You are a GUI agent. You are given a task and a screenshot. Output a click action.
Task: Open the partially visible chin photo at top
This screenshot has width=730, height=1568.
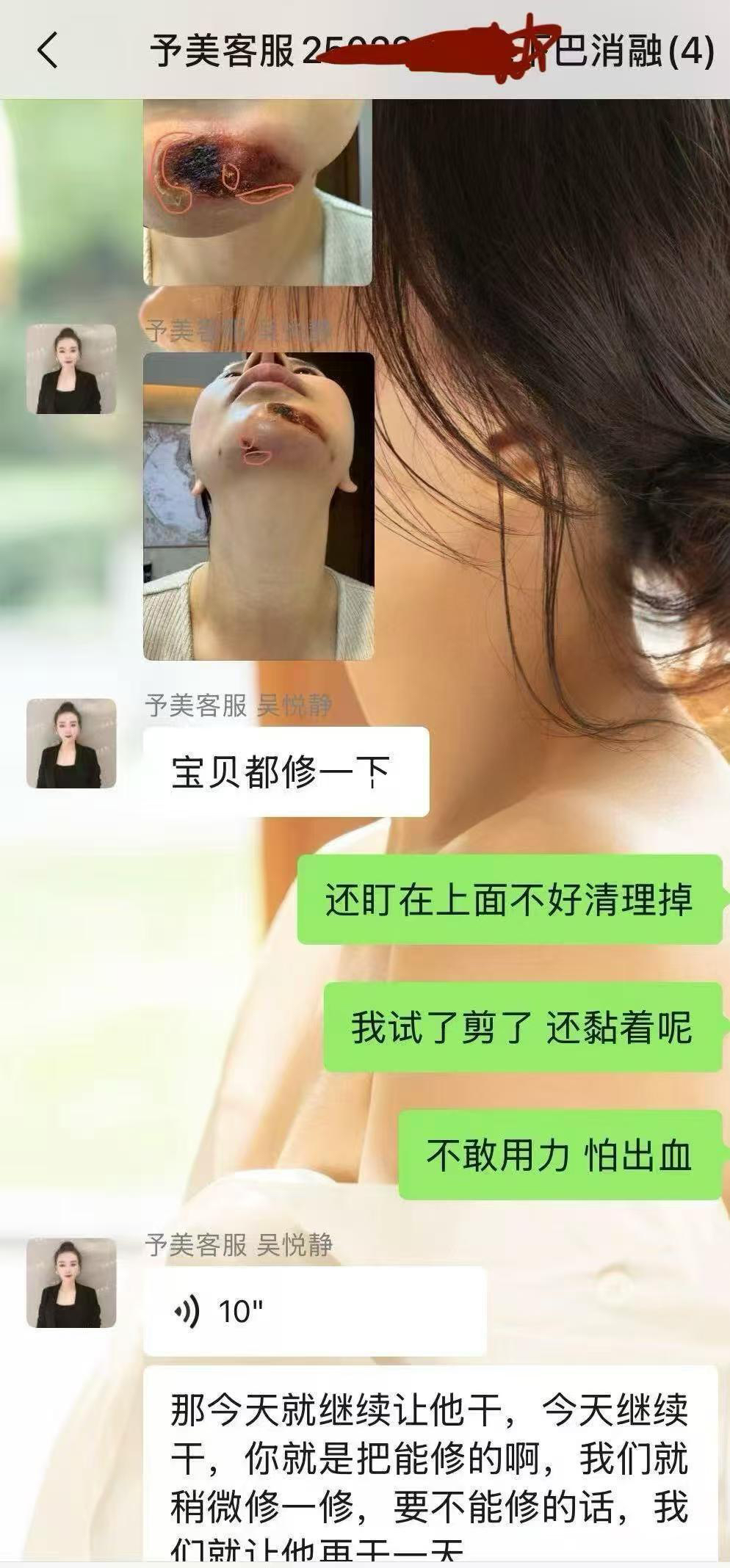tap(257, 192)
